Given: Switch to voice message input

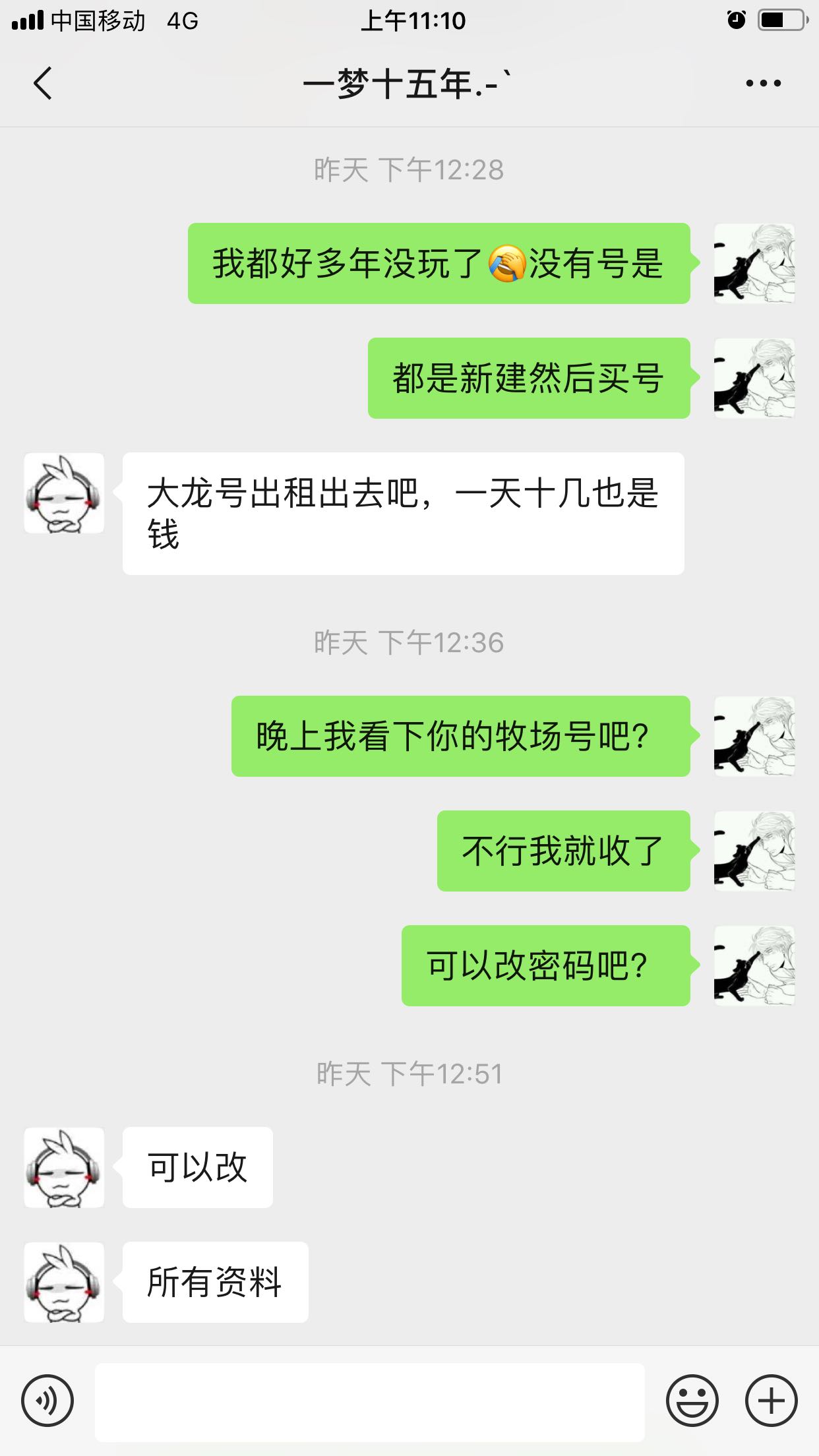Looking at the screenshot, I should click(47, 1401).
